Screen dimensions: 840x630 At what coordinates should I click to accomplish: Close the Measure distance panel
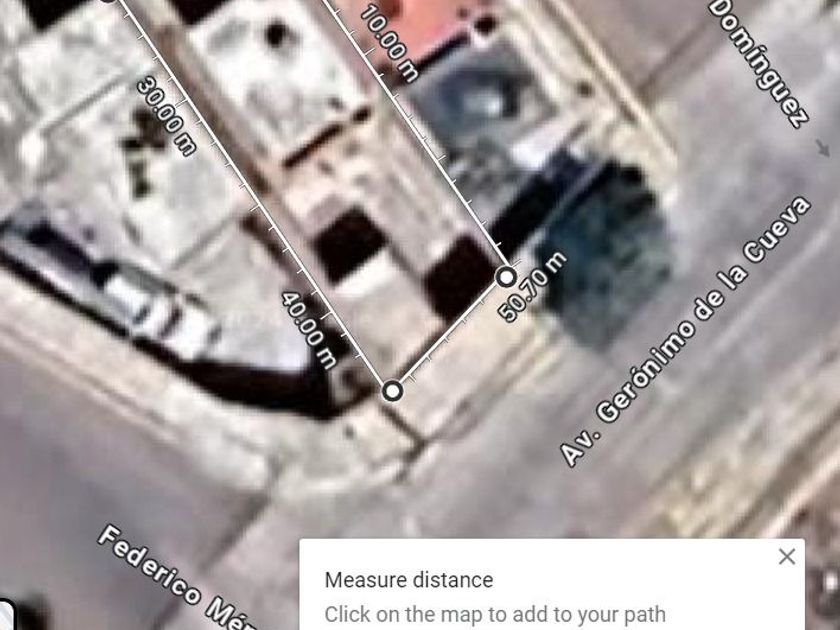pos(786,557)
